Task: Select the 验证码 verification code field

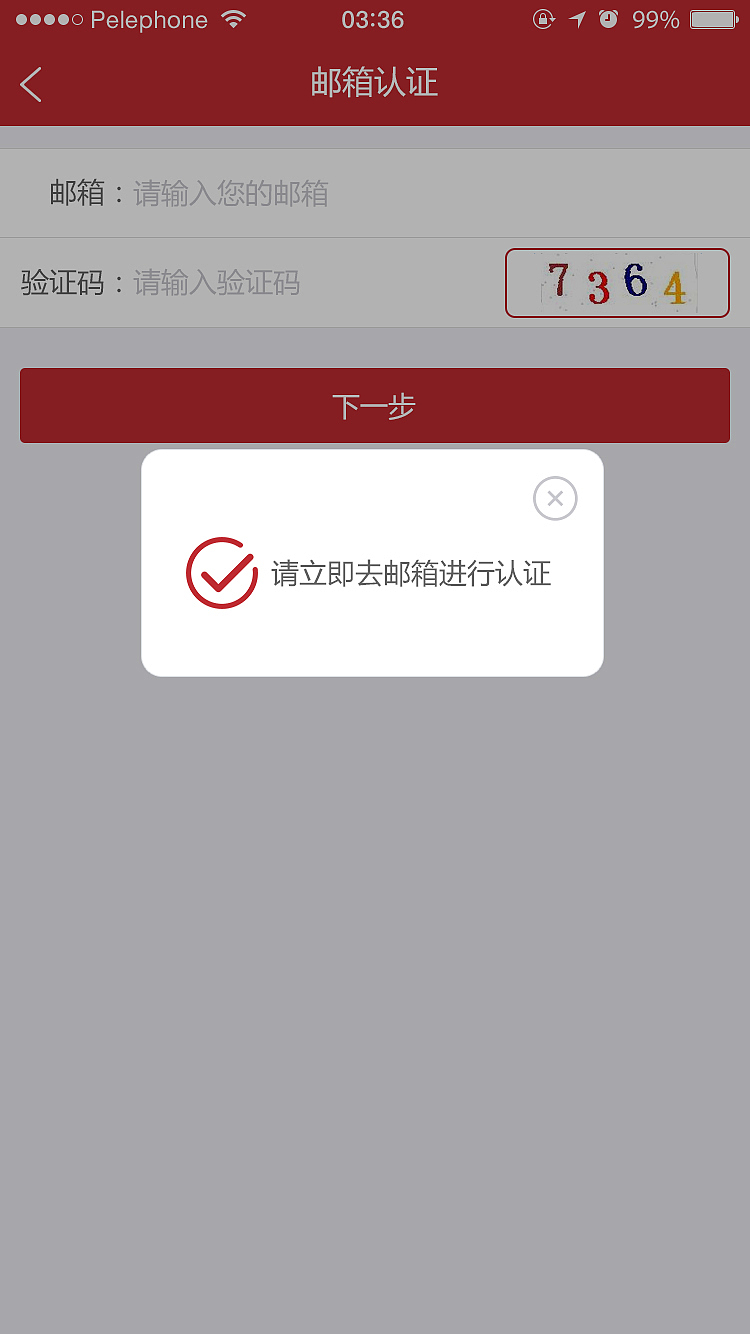Action: 300,283
